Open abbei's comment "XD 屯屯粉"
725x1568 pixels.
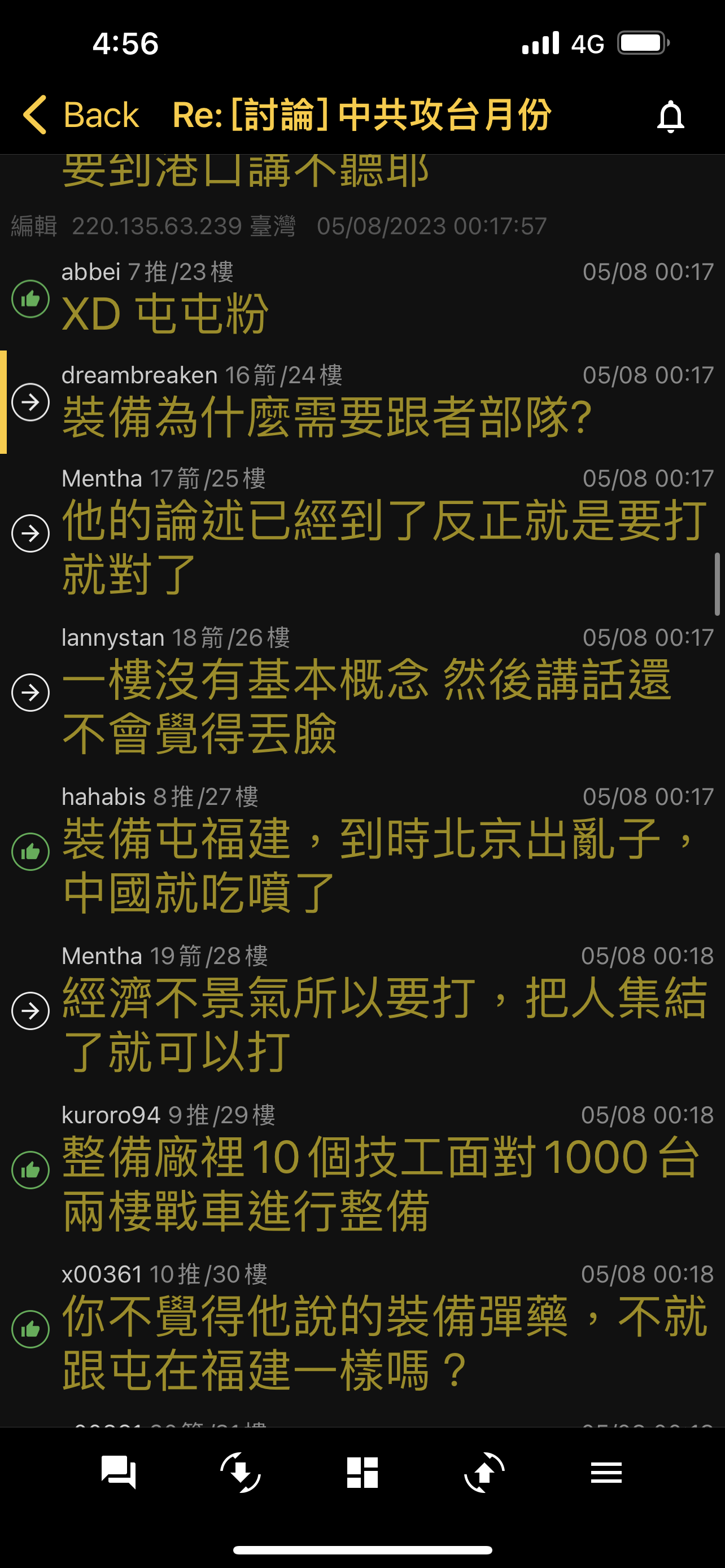click(362, 299)
